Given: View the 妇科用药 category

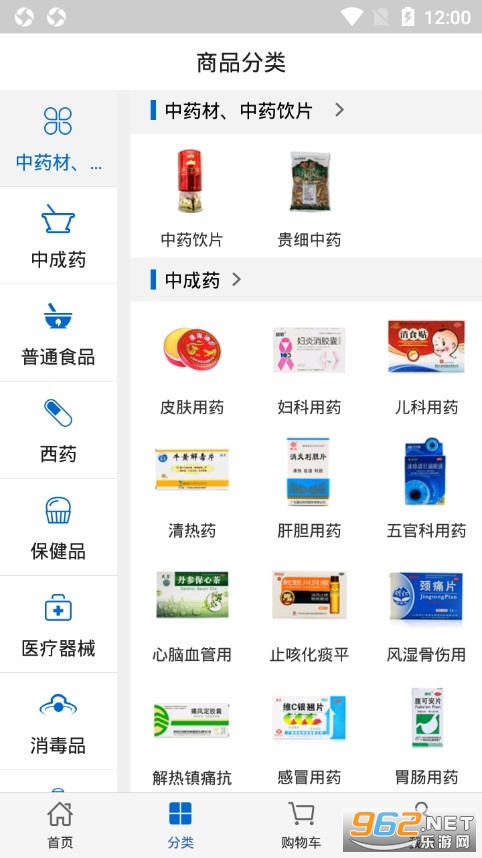Looking at the screenshot, I should [x=309, y=367].
